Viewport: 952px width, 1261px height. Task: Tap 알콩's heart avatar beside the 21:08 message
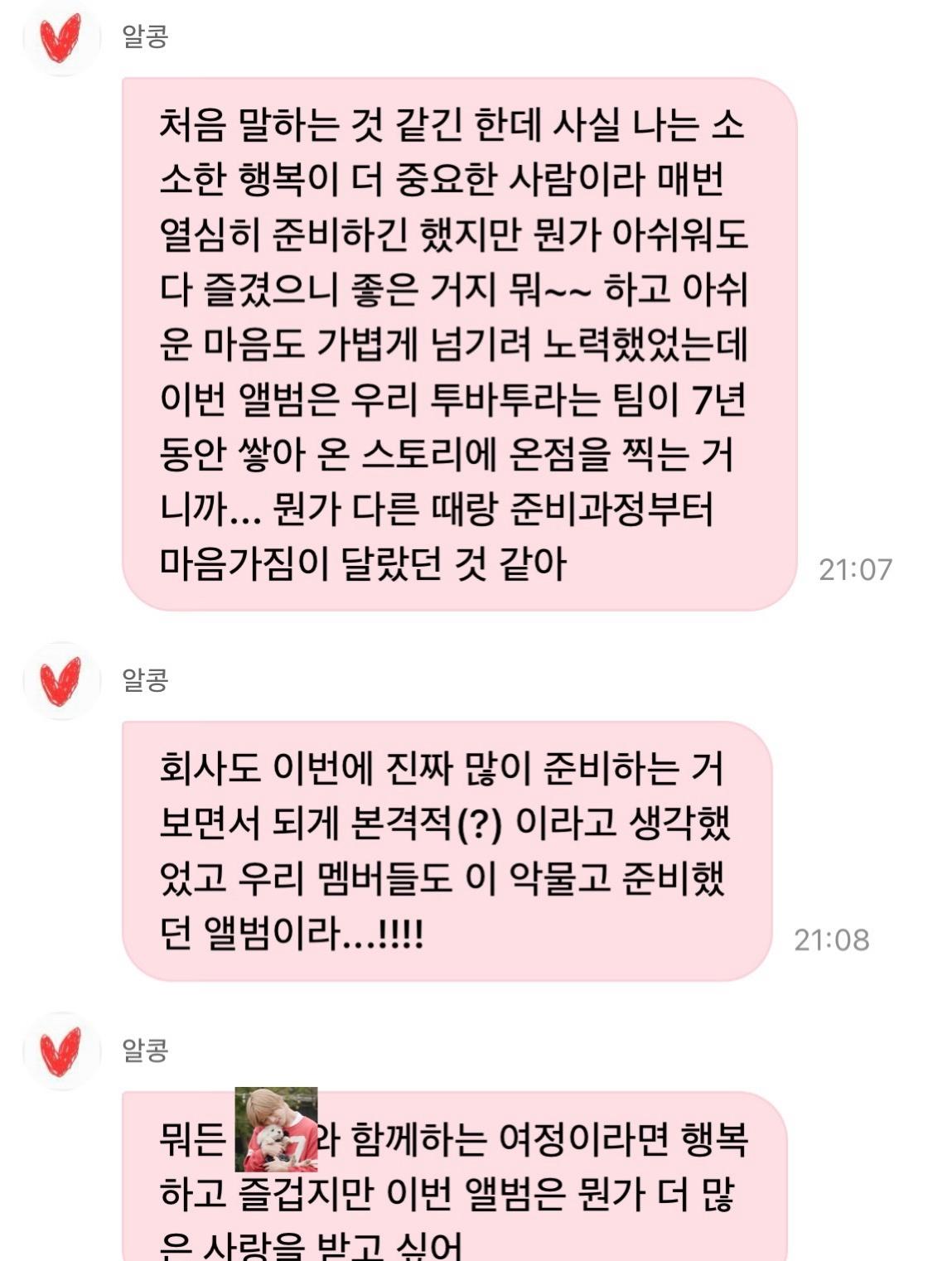coord(62,680)
